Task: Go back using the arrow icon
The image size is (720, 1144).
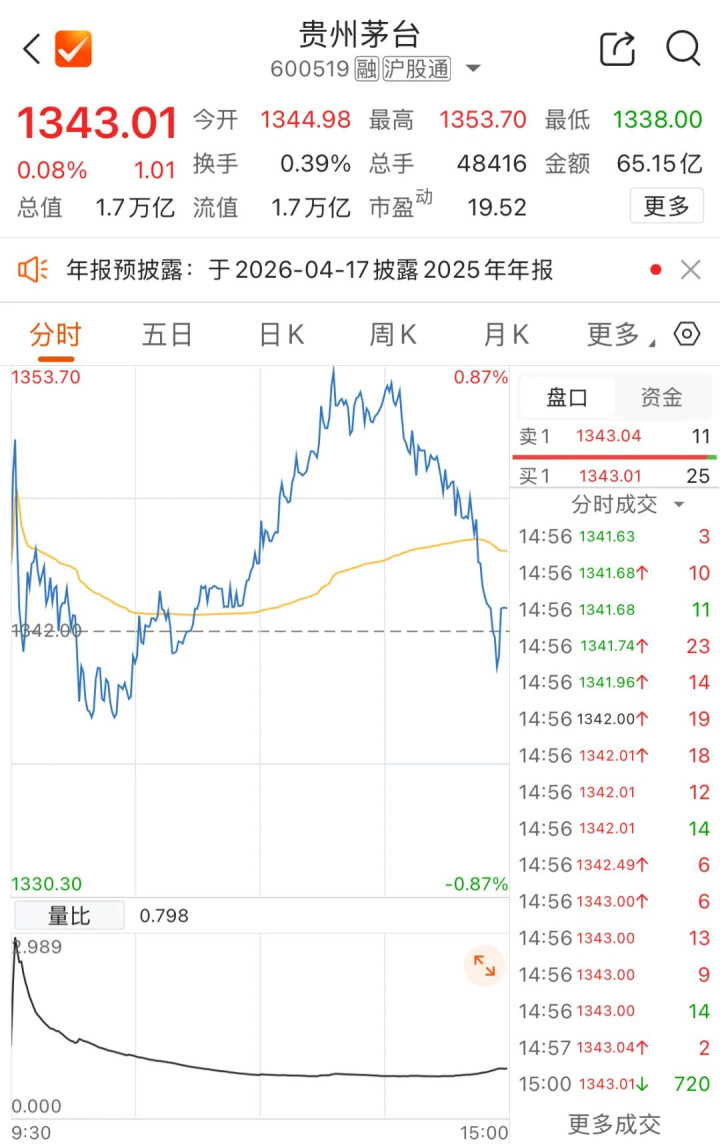Action: point(32,48)
